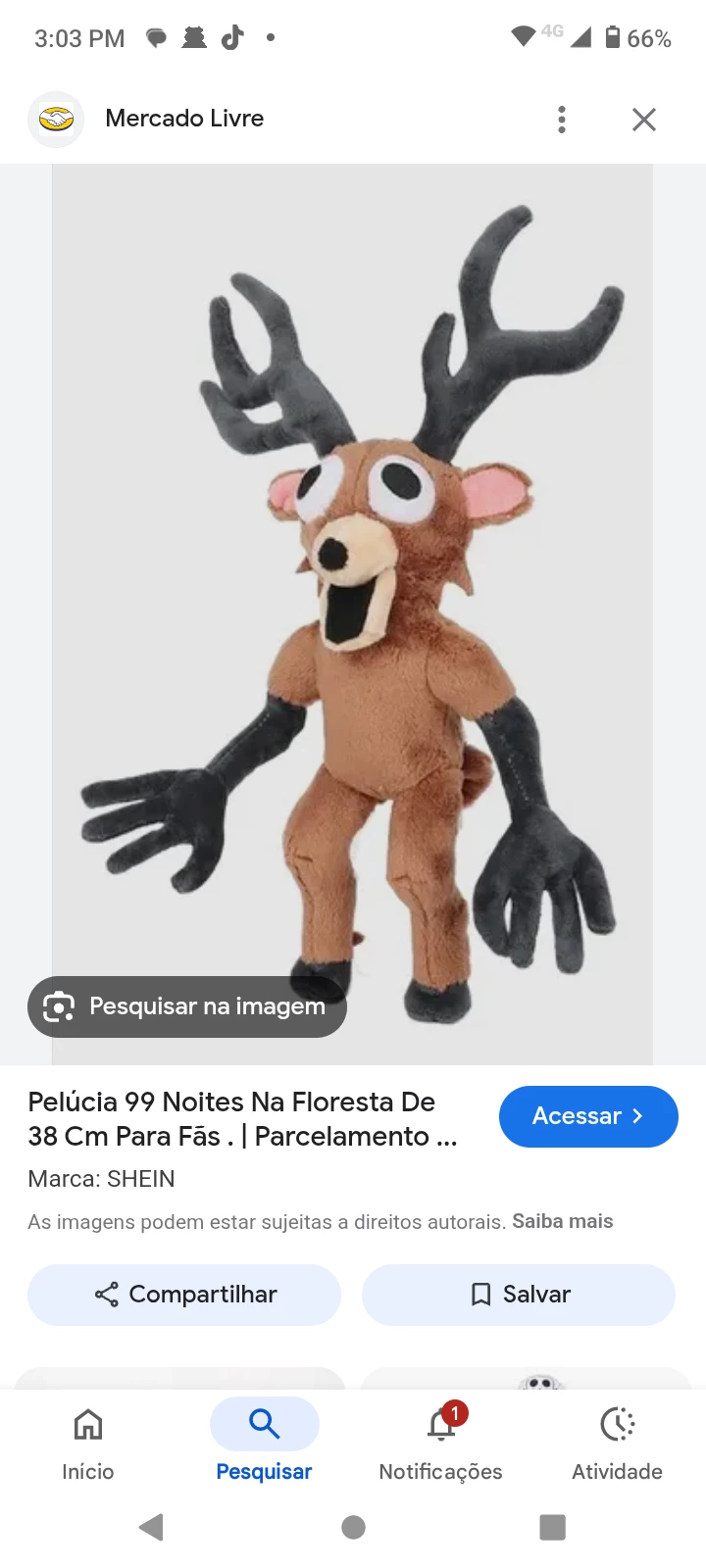Close the Mercado Livre image viewer
The height and width of the screenshot is (1568, 706).
(x=643, y=120)
